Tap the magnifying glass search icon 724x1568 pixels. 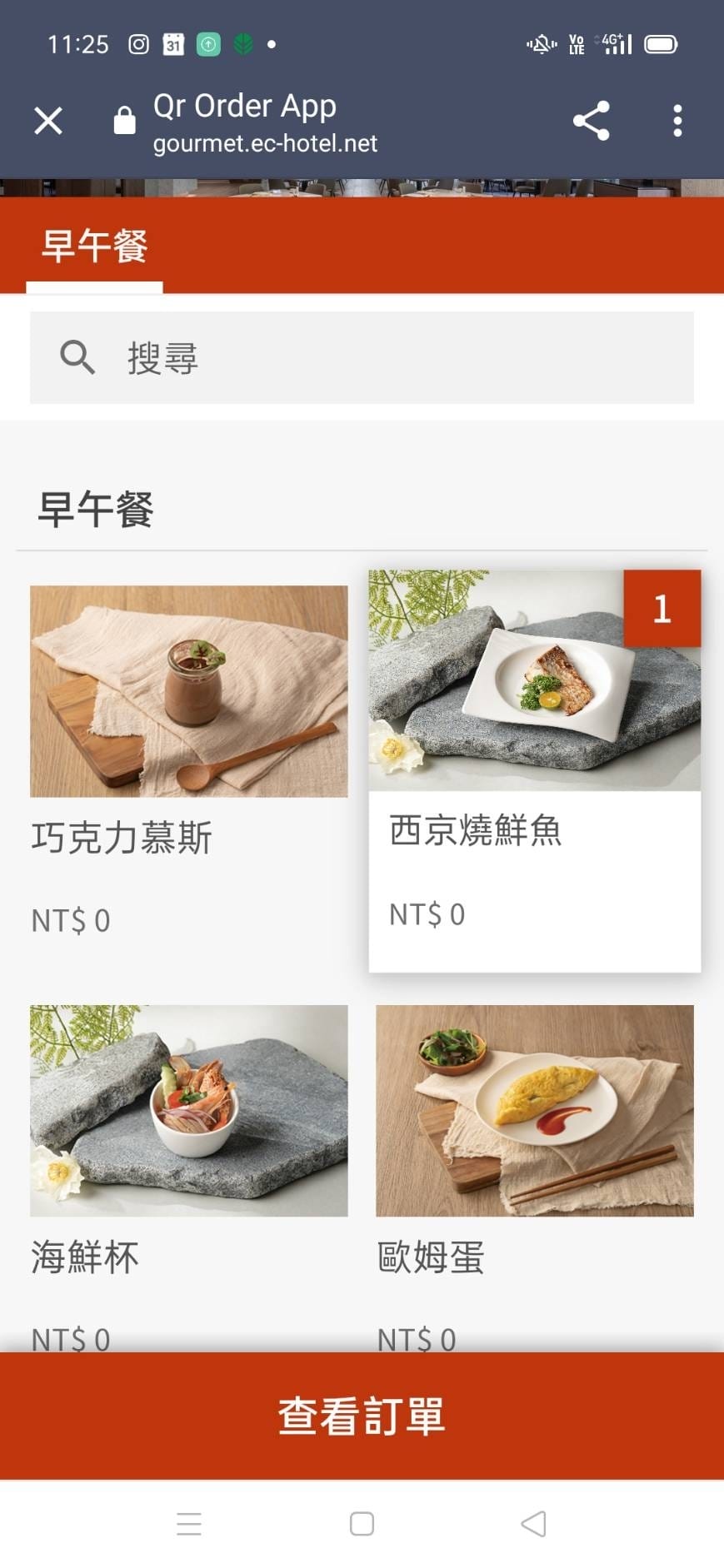tap(77, 356)
